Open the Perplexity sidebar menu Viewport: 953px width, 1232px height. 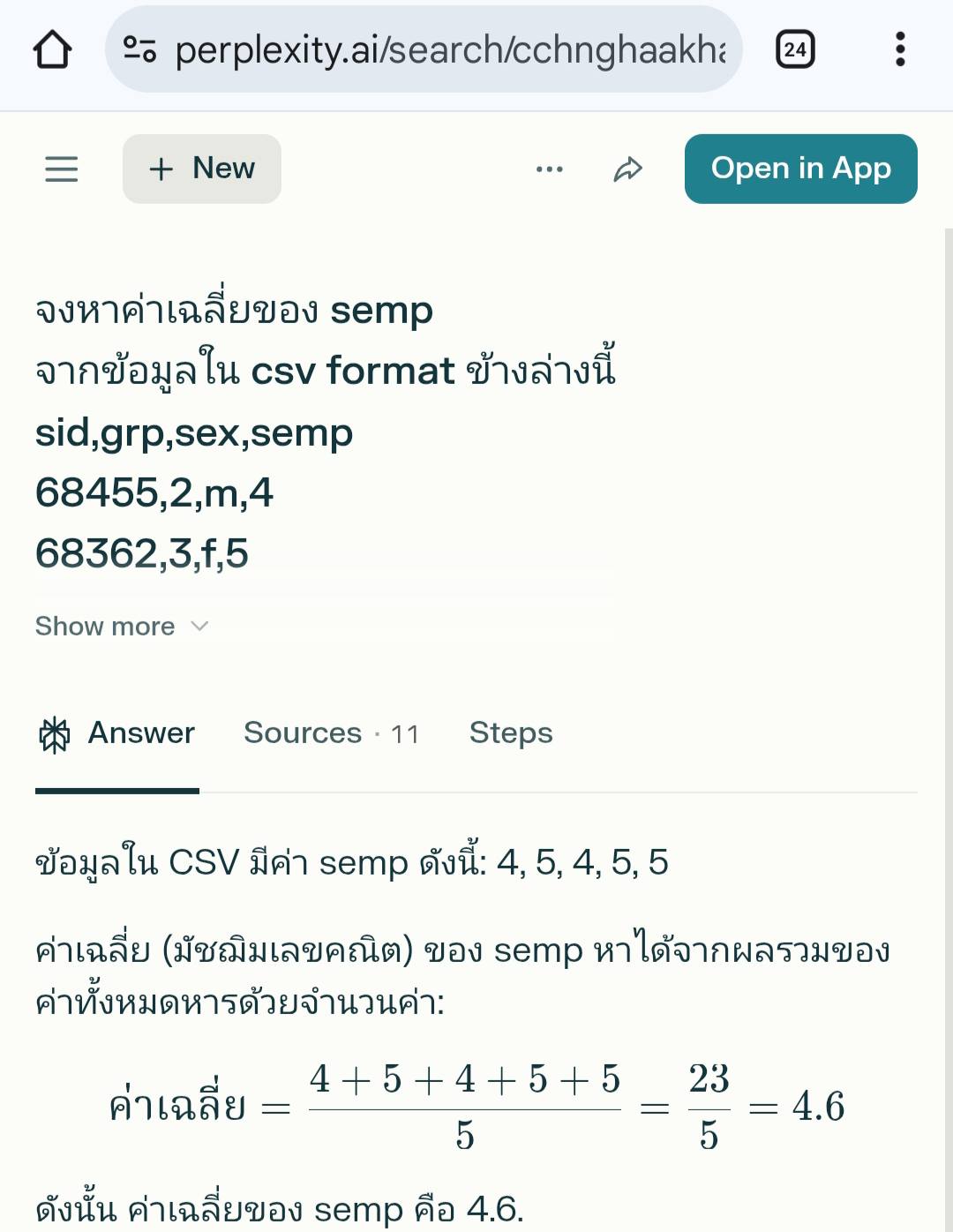tap(62, 169)
